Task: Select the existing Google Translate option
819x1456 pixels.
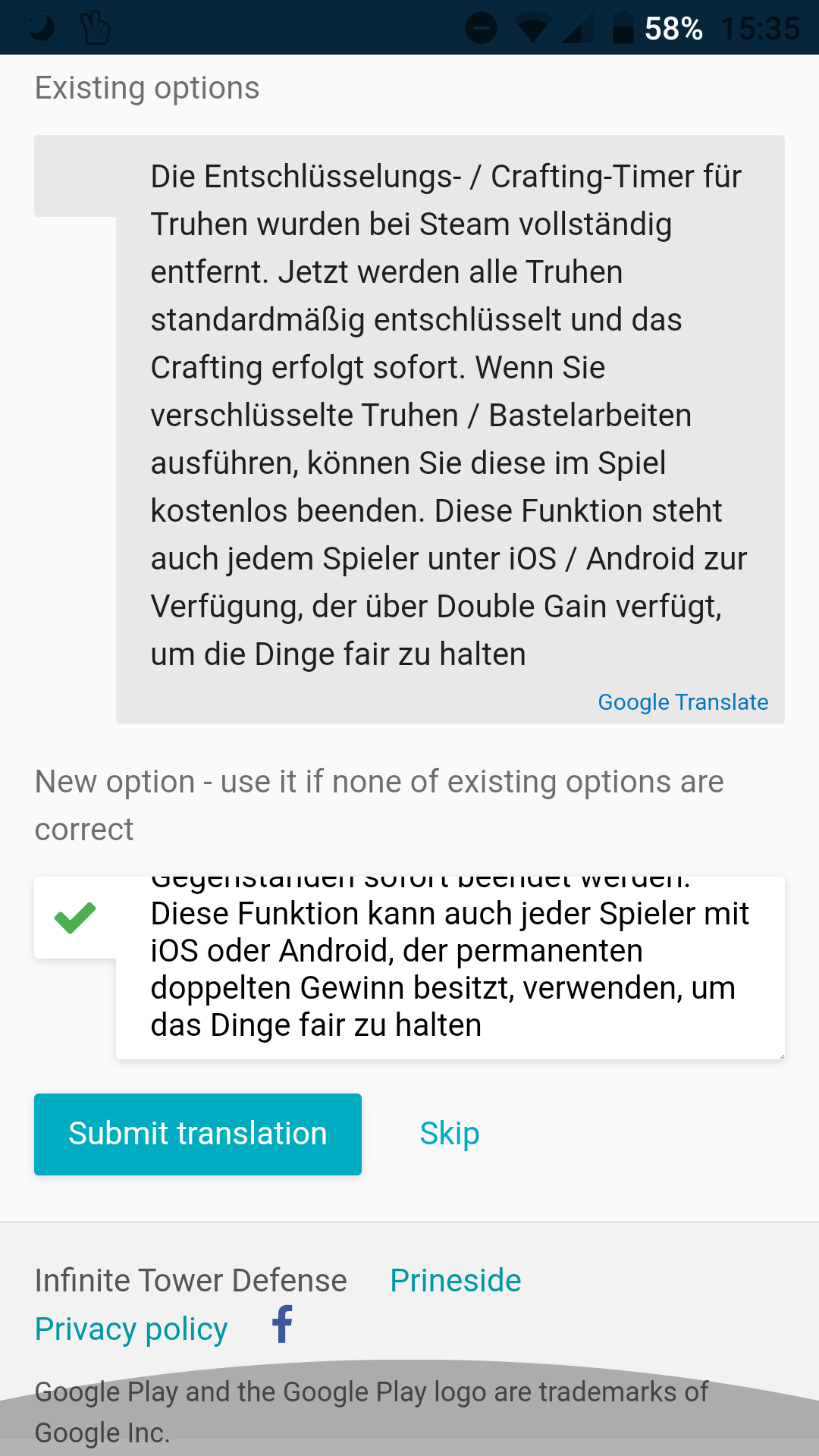Action: (74, 177)
